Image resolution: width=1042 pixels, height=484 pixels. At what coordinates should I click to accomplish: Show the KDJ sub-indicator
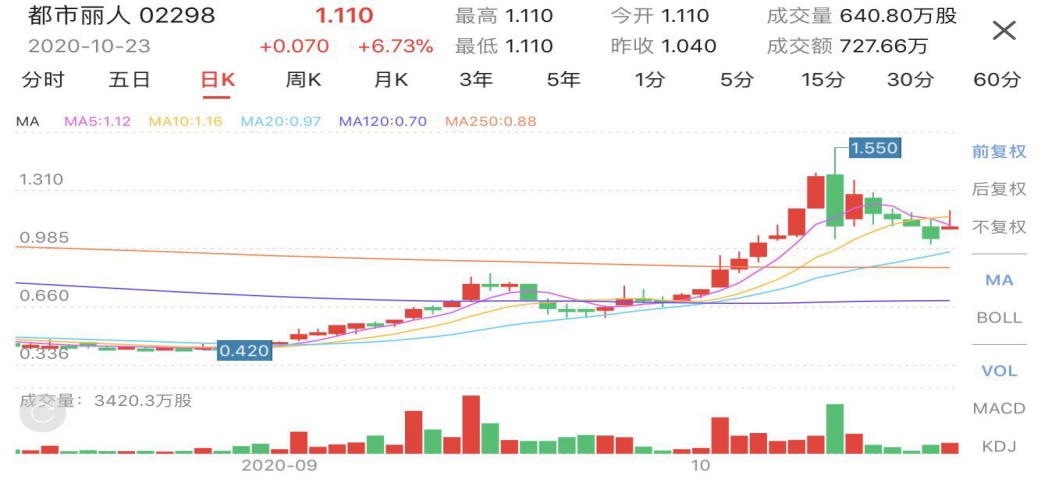coord(999,446)
